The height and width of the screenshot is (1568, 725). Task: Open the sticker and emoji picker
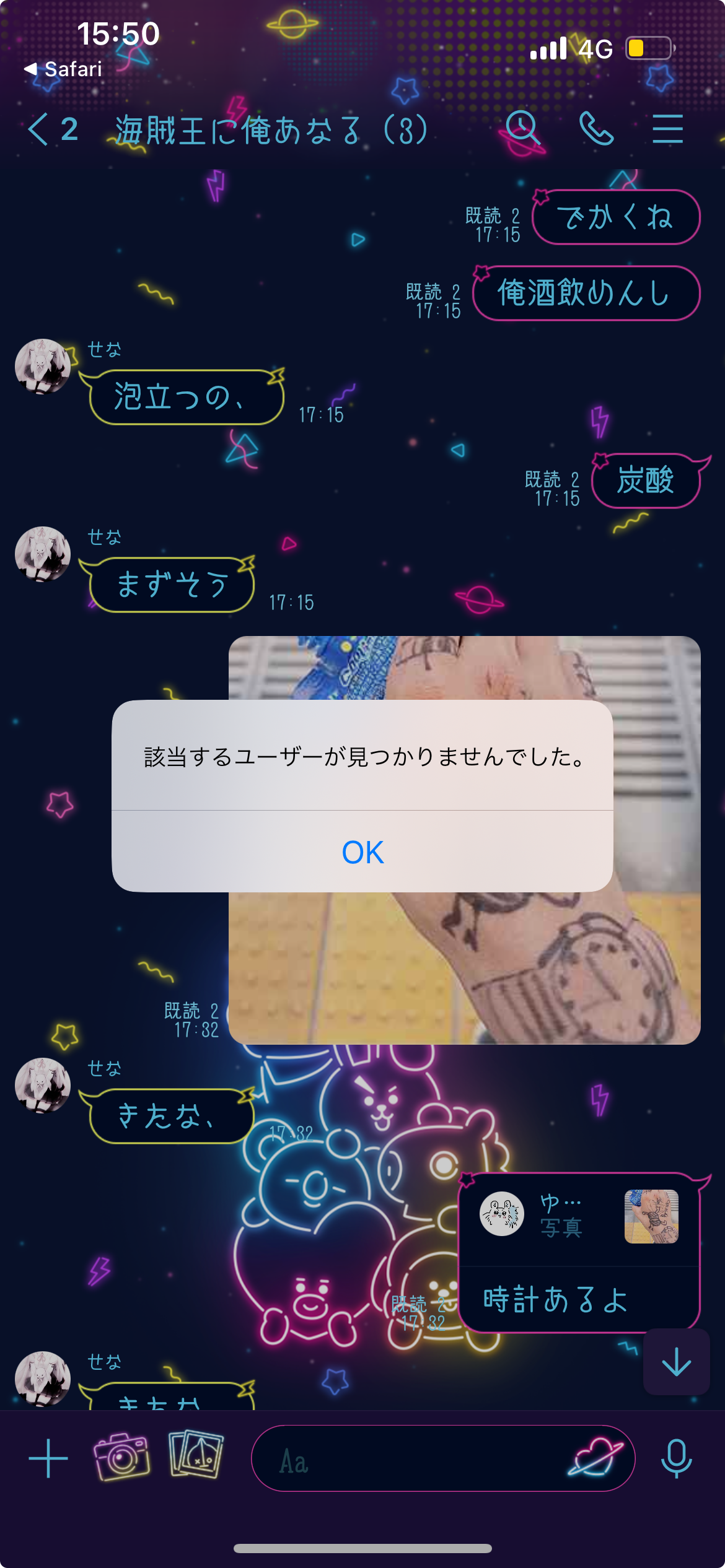(x=596, y=1458)
